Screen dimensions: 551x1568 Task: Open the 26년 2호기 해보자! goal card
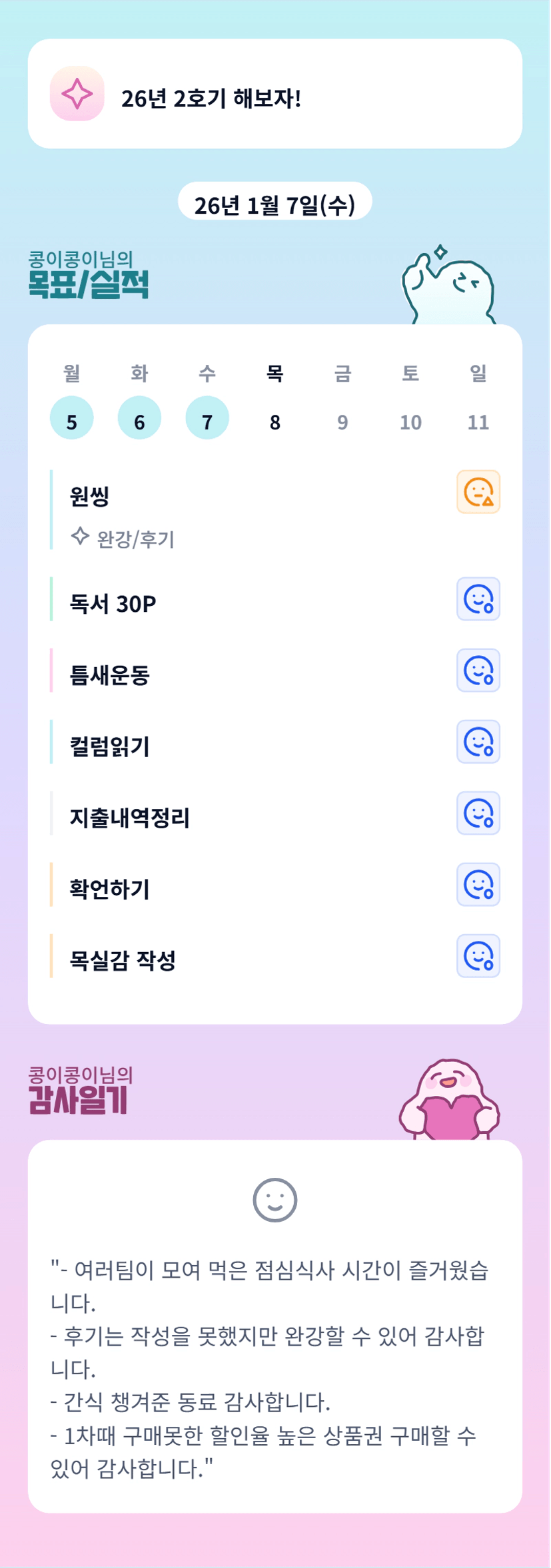275,94
